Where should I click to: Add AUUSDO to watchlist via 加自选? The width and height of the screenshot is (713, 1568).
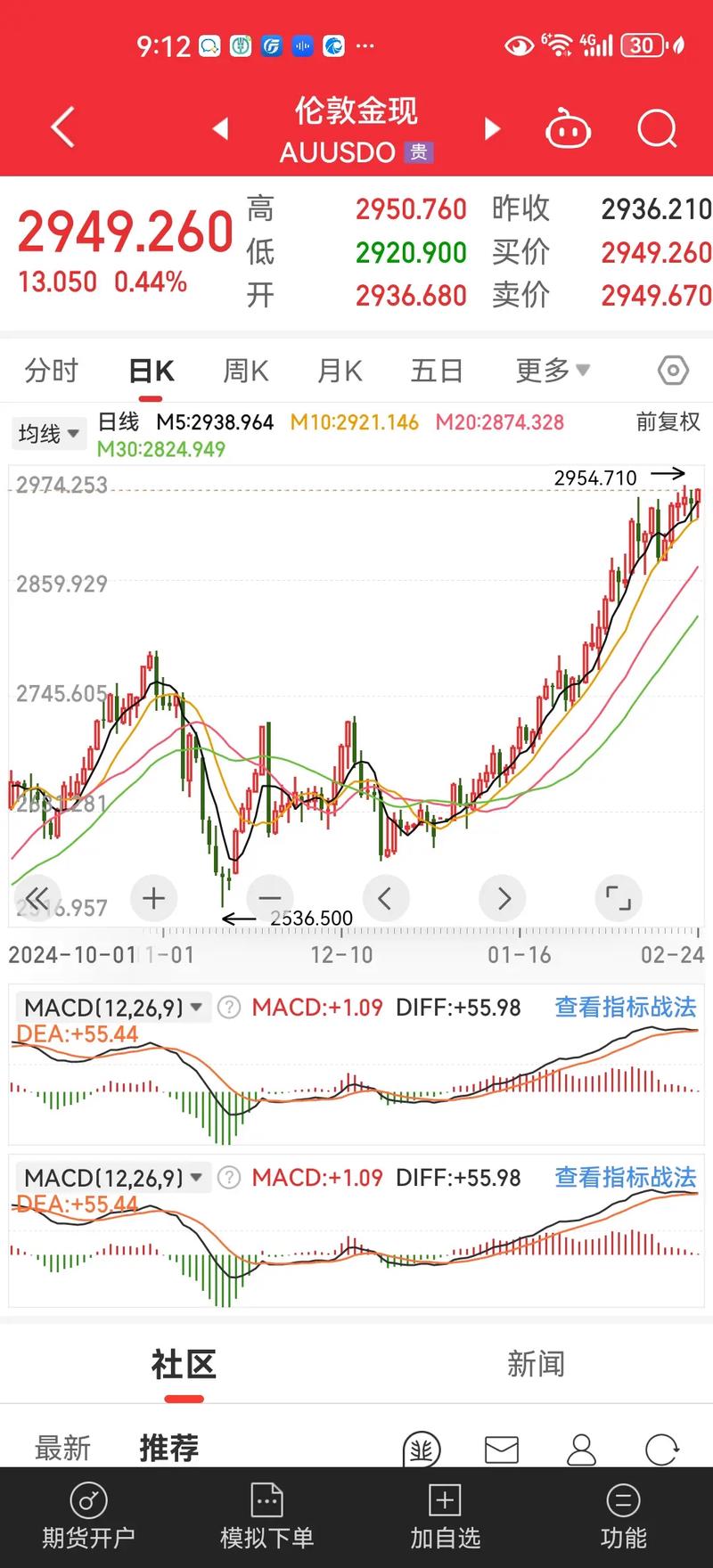tap(446, 1515)
